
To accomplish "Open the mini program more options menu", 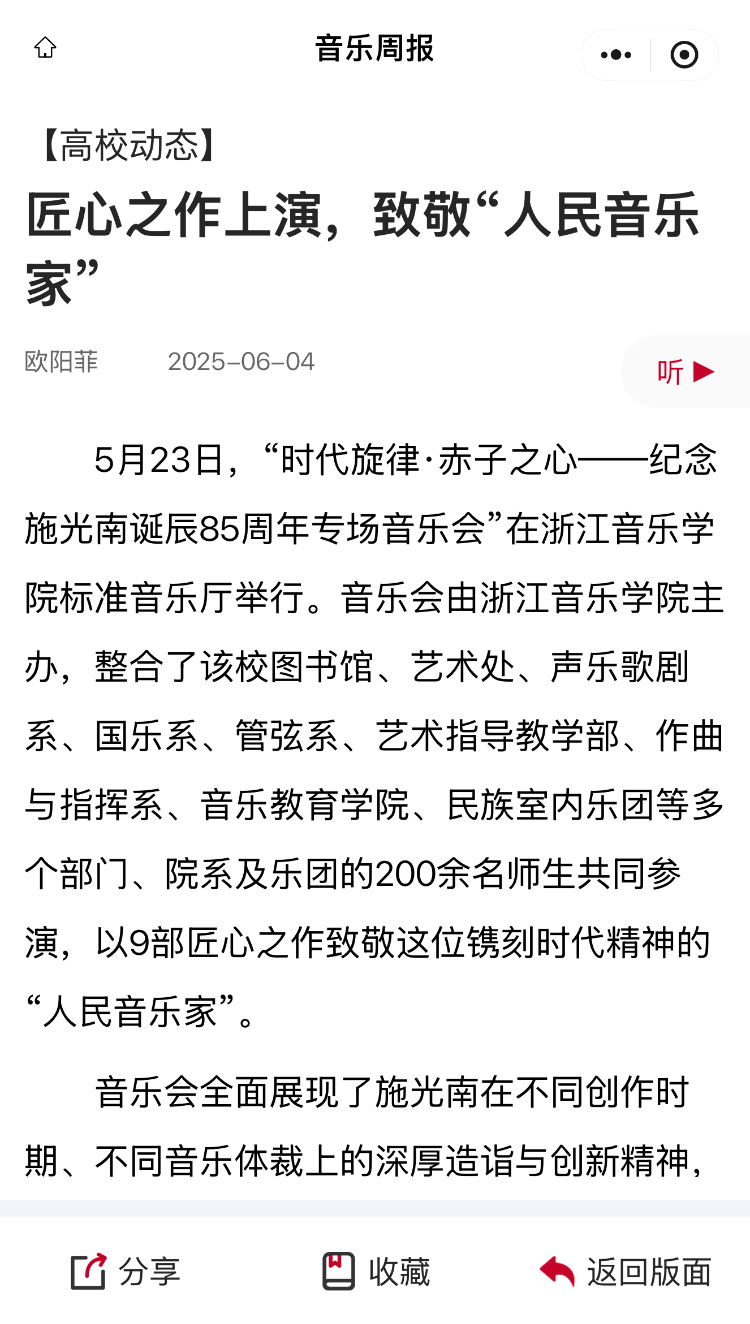I will coord(616,55).
